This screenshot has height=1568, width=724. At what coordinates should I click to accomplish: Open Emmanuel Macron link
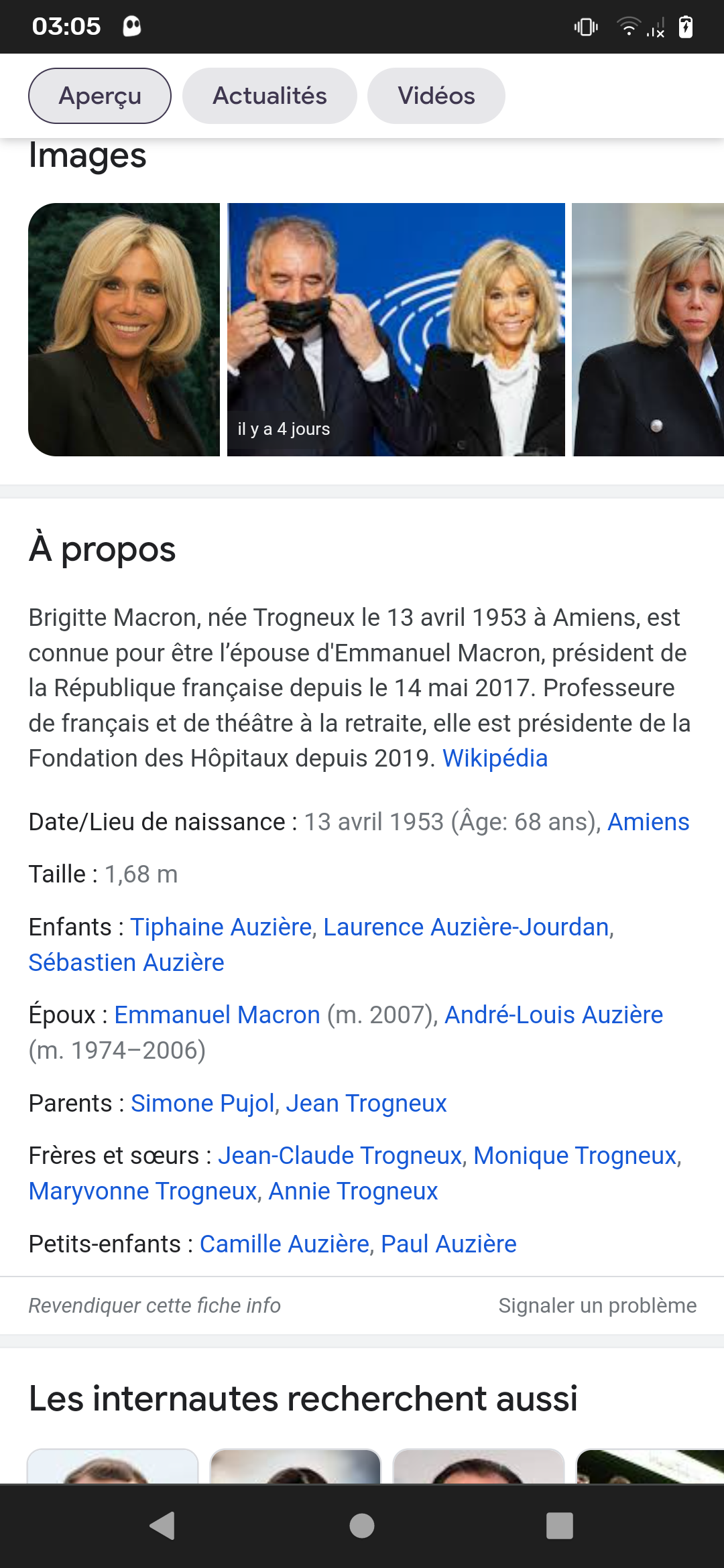pos(217,1015)
